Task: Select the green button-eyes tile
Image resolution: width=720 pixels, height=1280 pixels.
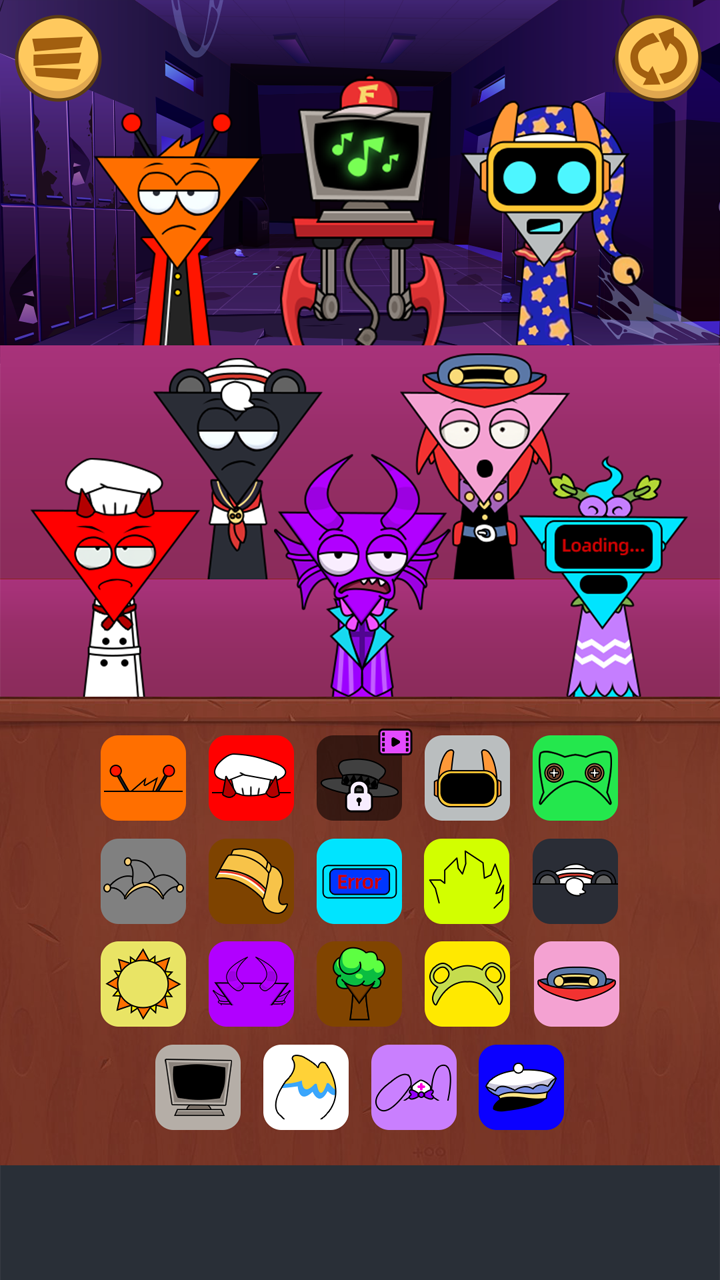Action: tap(575, 778)
